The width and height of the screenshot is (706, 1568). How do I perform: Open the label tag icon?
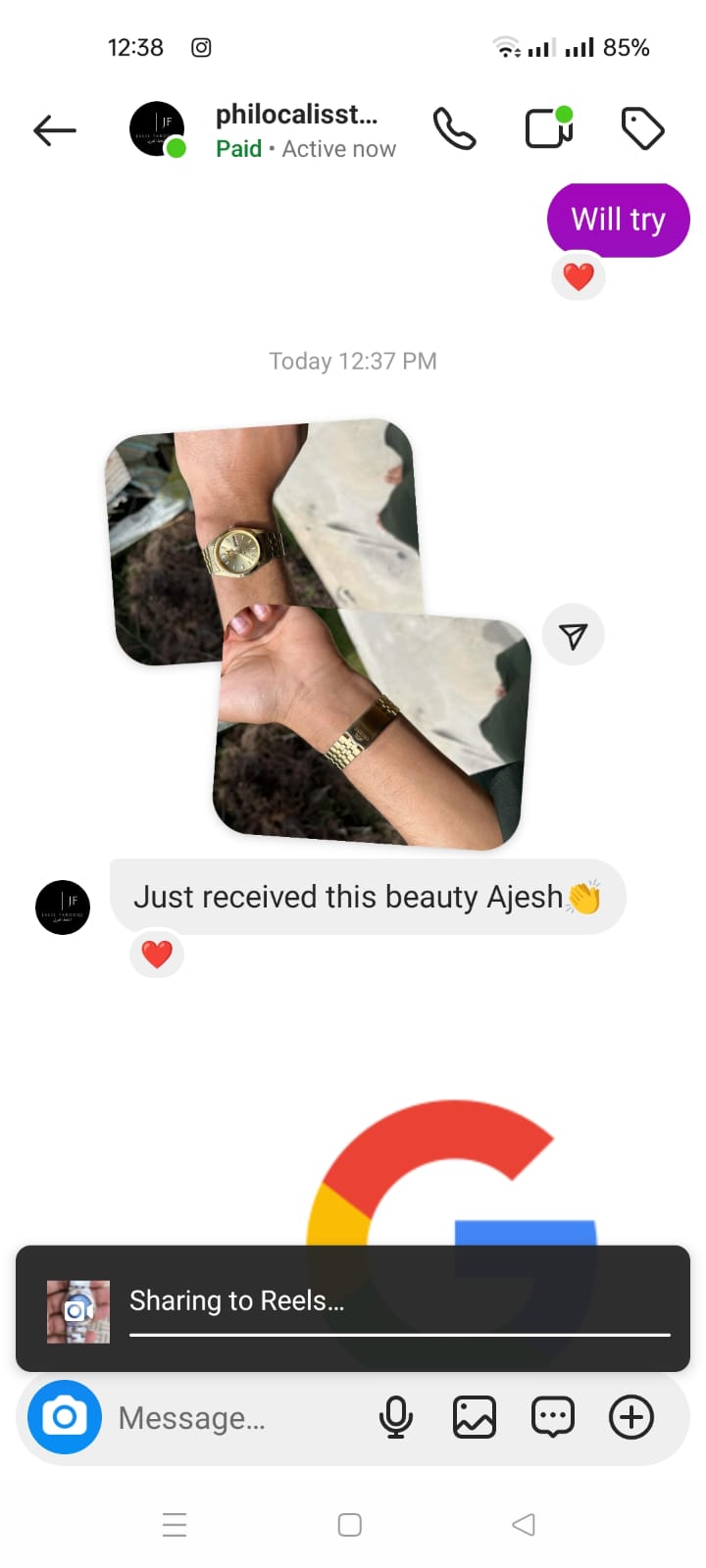point(643,128)
